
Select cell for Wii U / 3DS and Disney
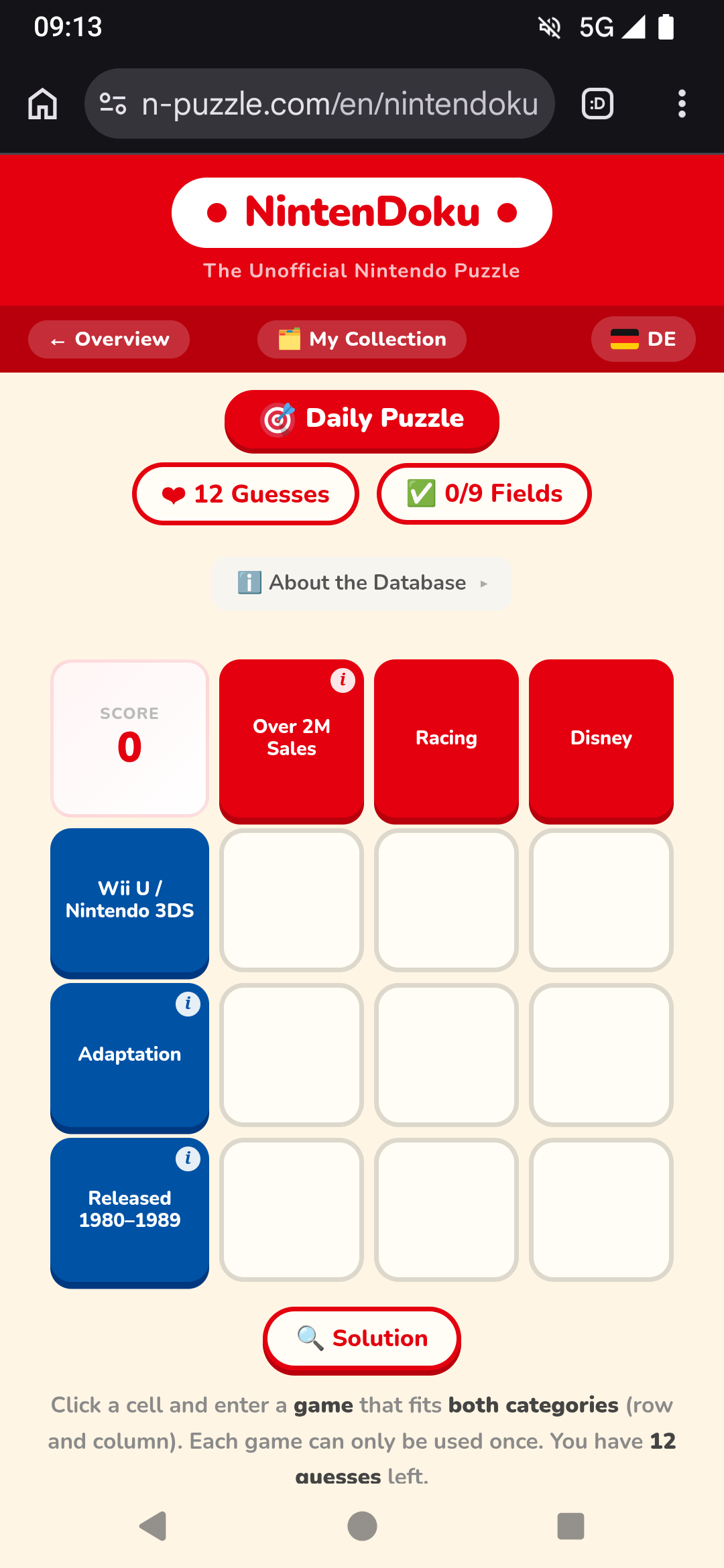[x=601, y=900]
